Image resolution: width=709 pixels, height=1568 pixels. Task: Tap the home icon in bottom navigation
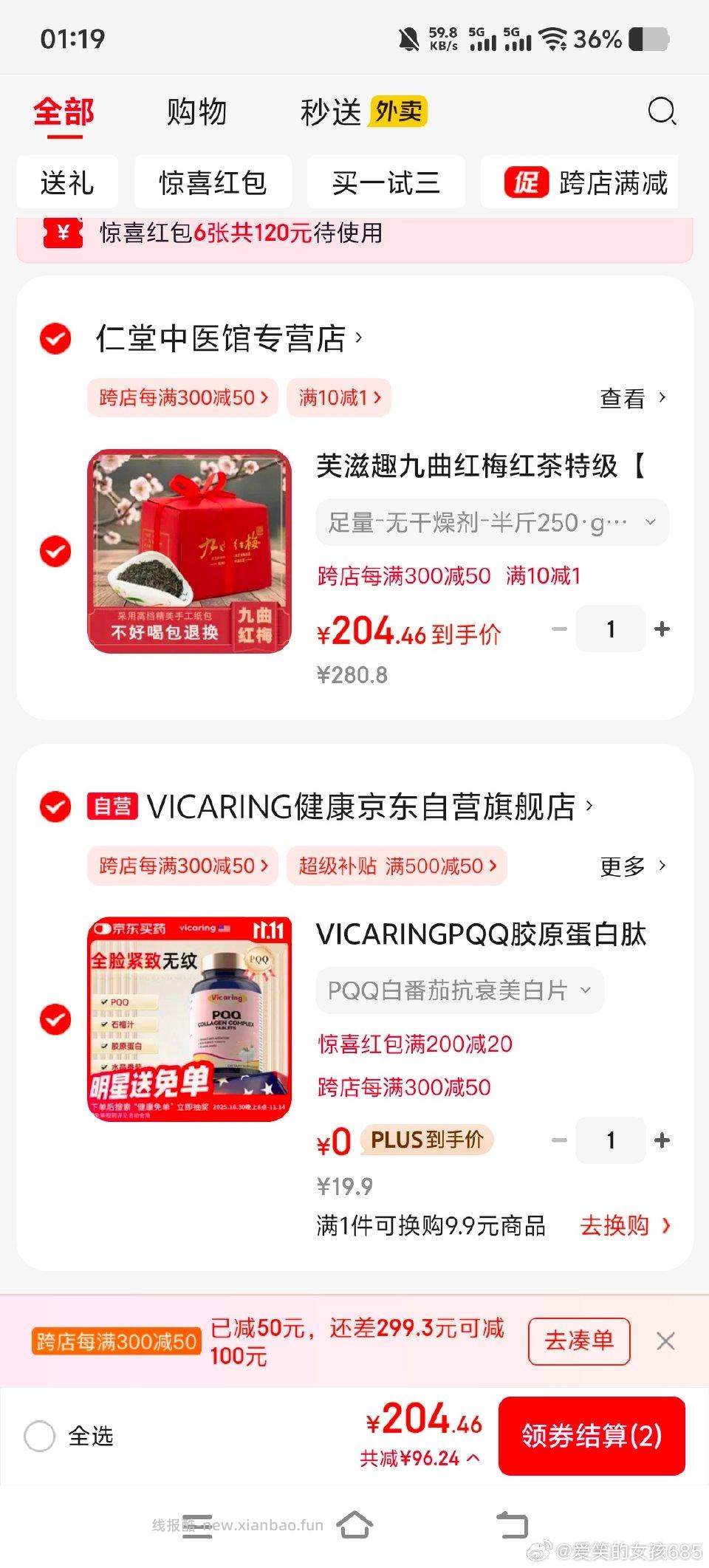pos(356,1524)
